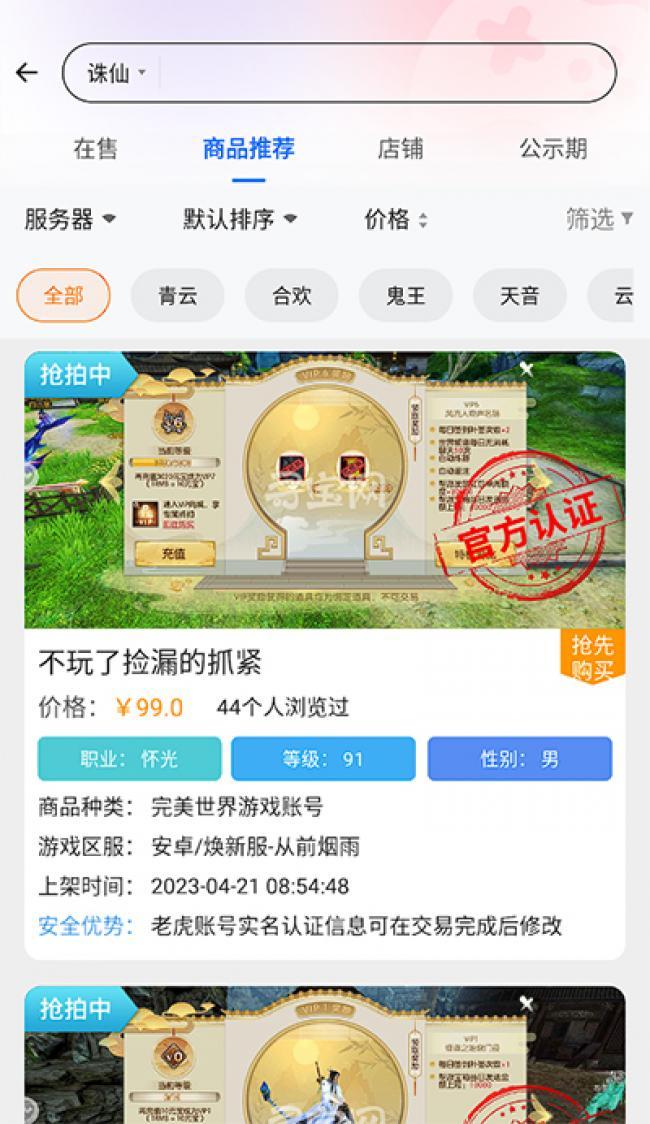Open the 筛选 filter options
Screen dimensions: 650x1124
599,219
